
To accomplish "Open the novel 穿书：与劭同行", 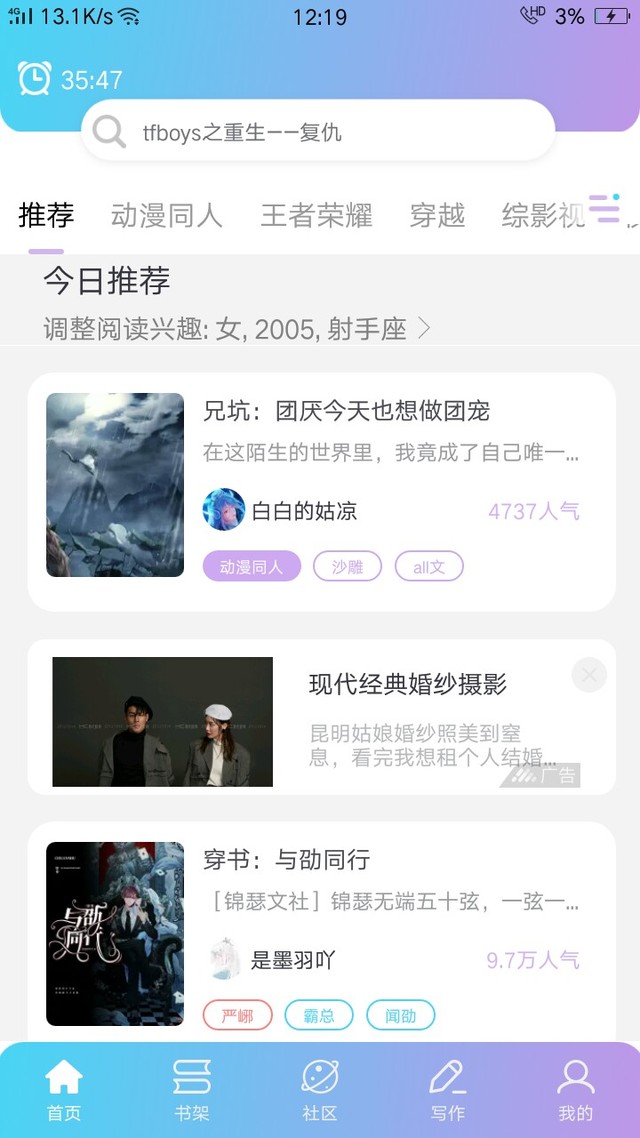I will click(286, 859).
